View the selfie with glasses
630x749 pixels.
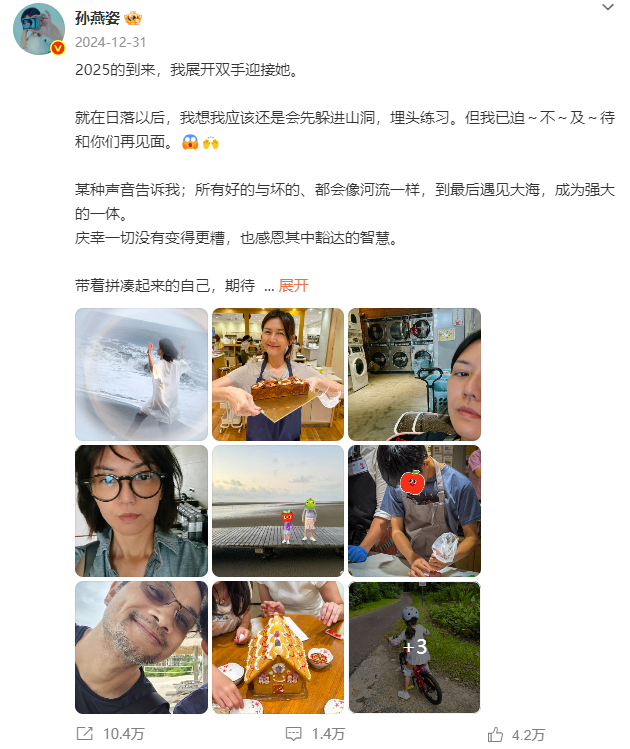141,511
